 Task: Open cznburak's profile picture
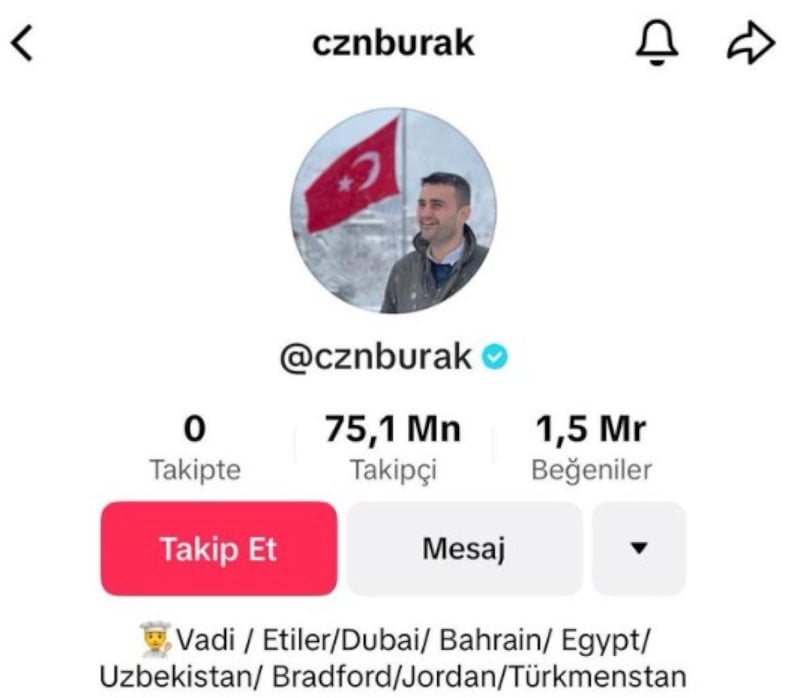[x=393, y=211]
